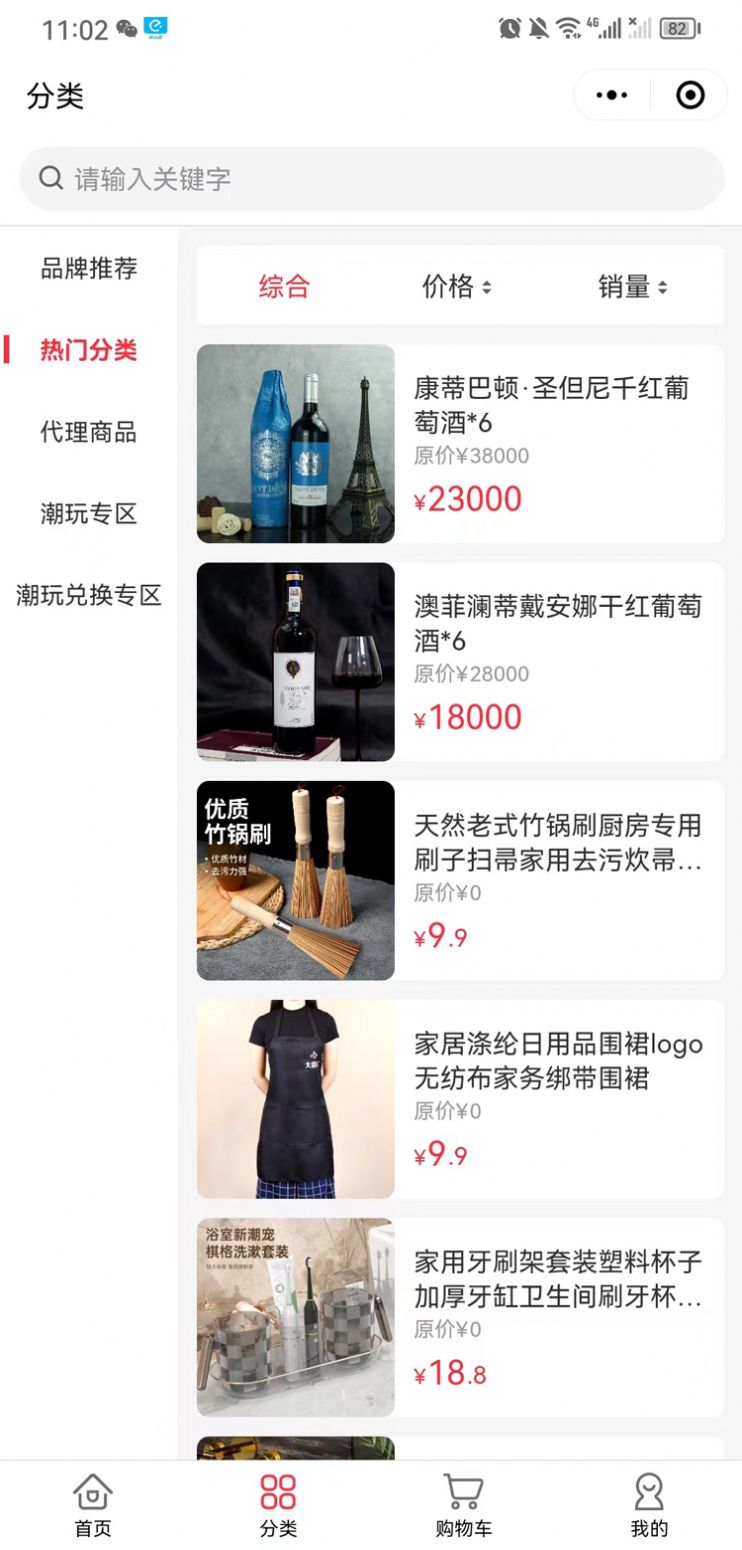Tap the mini-program close/exit circle icon

tap(689, 94)
